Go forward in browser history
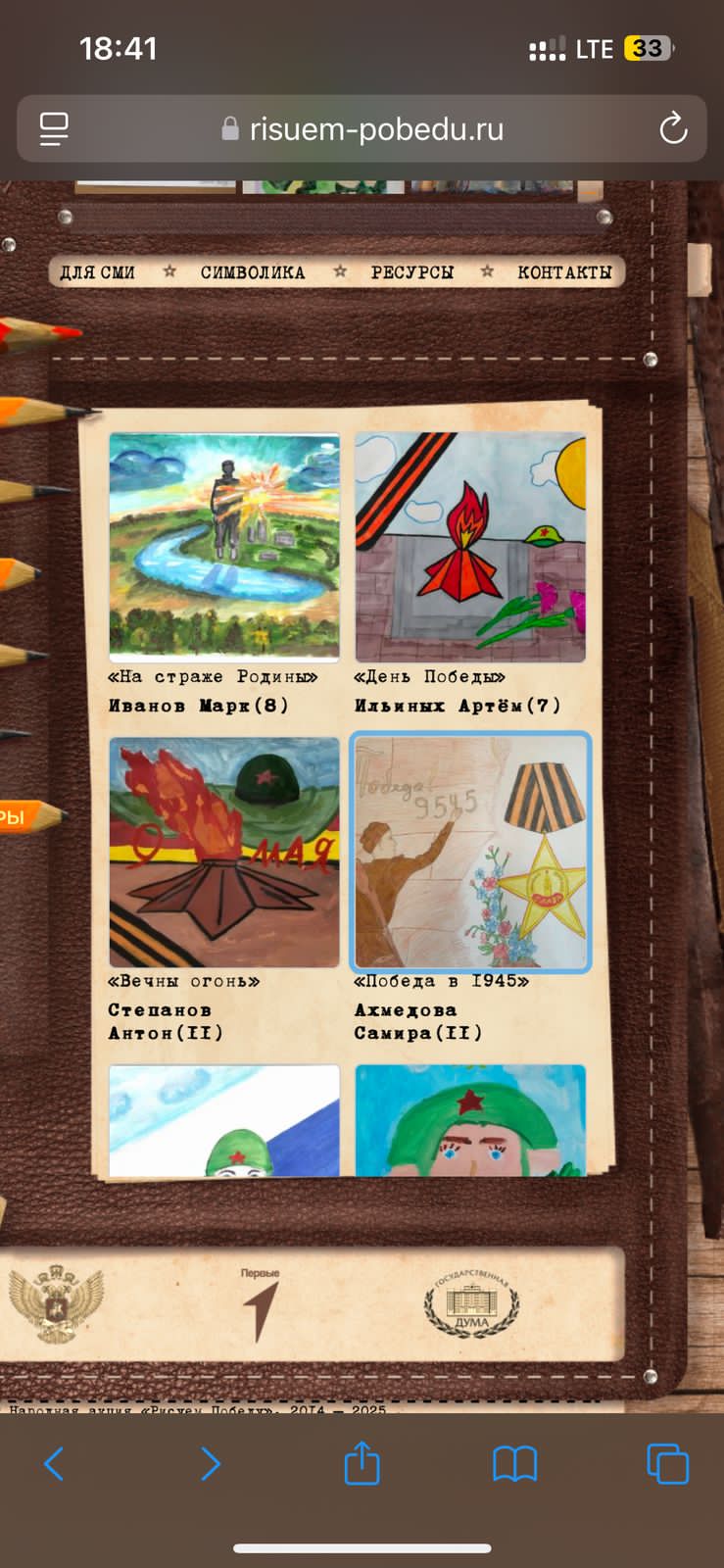The width and height of the screenshot is (724, 1568). click(x=210, y=1464)
